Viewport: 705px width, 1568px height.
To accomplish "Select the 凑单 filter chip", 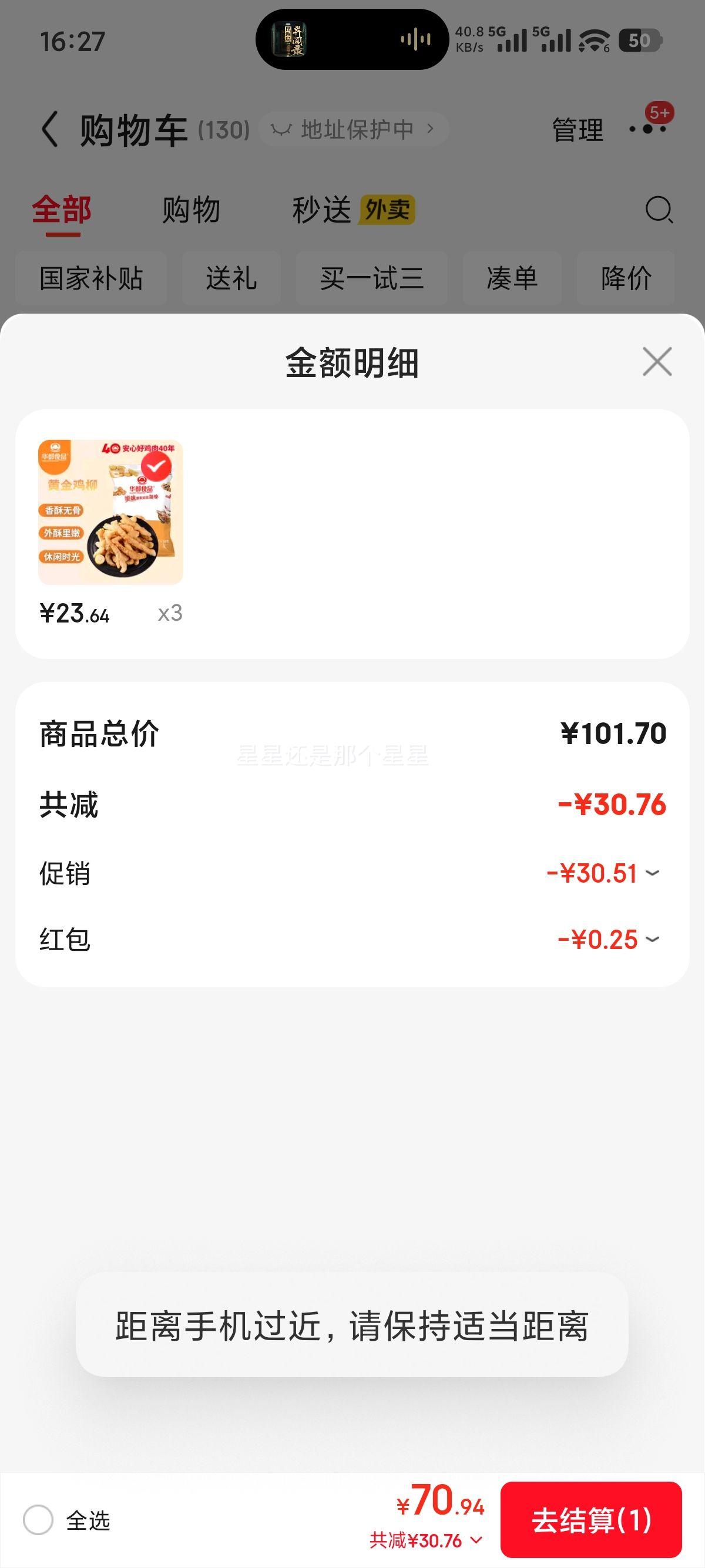I will [x=513, y=279].
